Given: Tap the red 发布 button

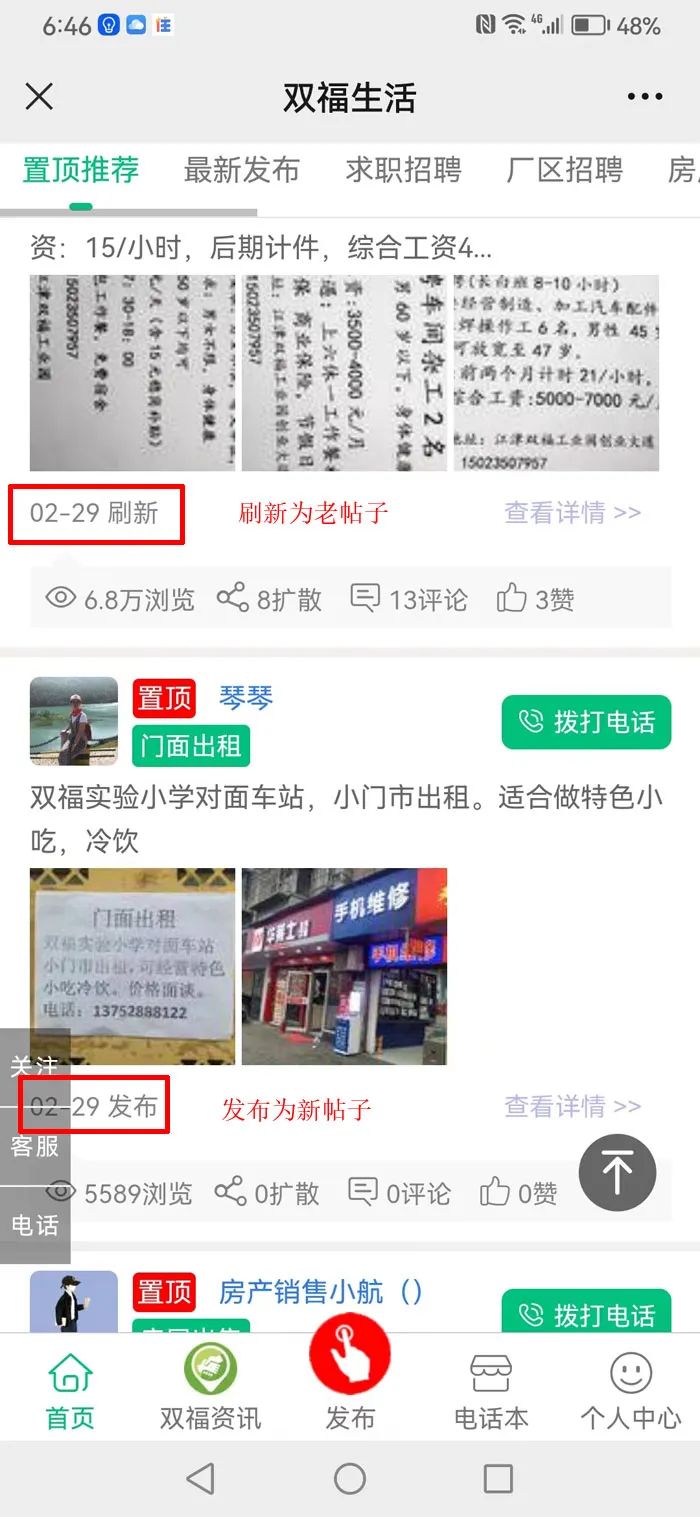Looking at the screenshot, I should (350, 1372).
